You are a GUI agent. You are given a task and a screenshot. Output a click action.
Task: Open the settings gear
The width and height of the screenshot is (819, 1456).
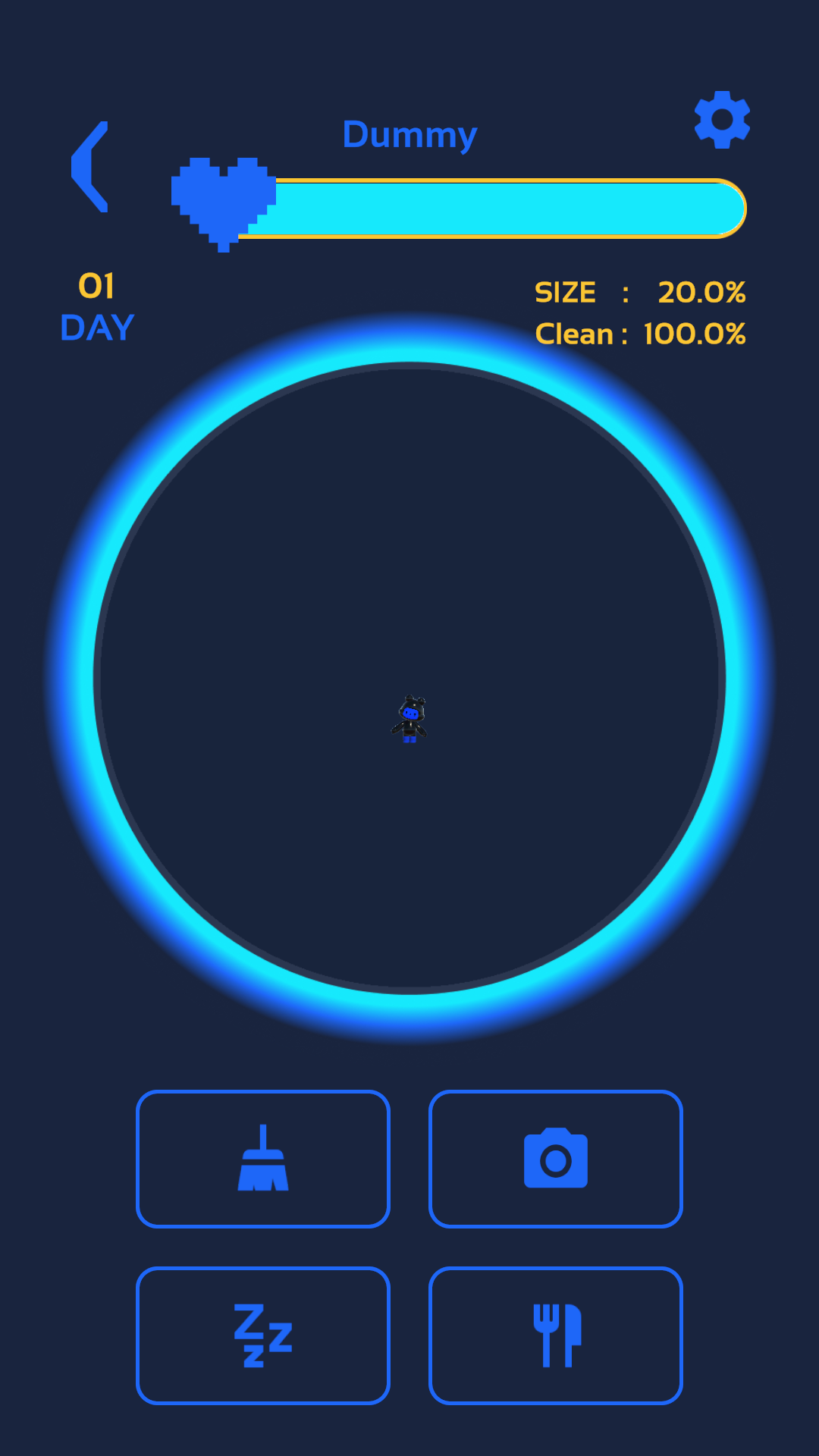(x=722, y=120)
